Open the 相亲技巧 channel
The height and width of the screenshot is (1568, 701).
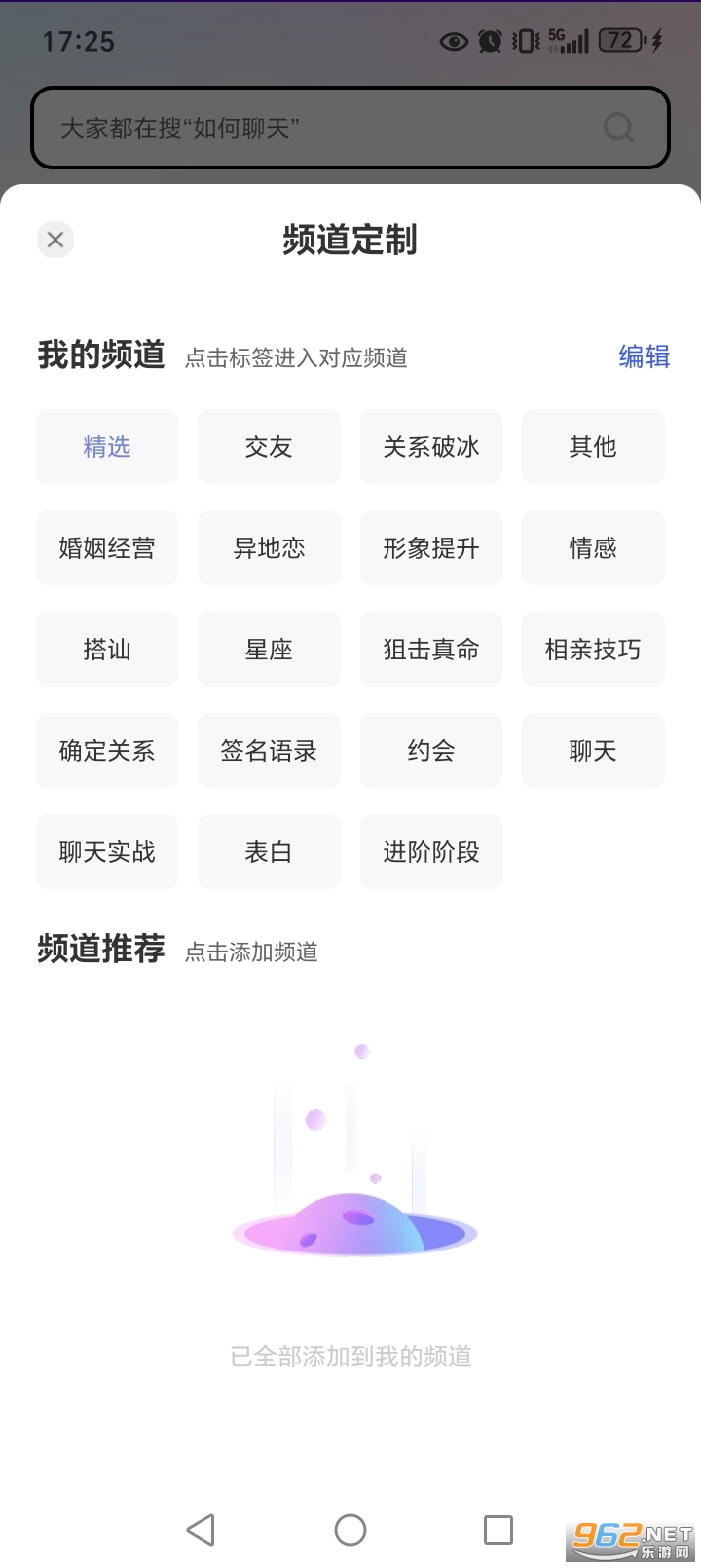coord(593,649)
